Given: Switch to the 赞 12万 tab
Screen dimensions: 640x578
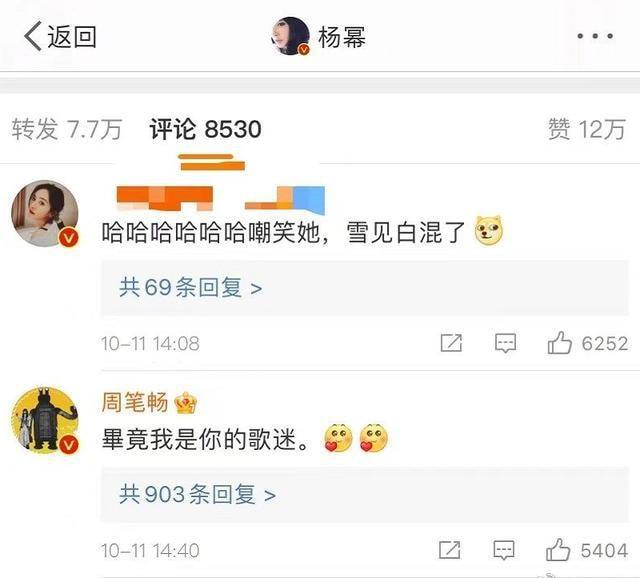Looking at the screenshot, I should coord(586,129).
